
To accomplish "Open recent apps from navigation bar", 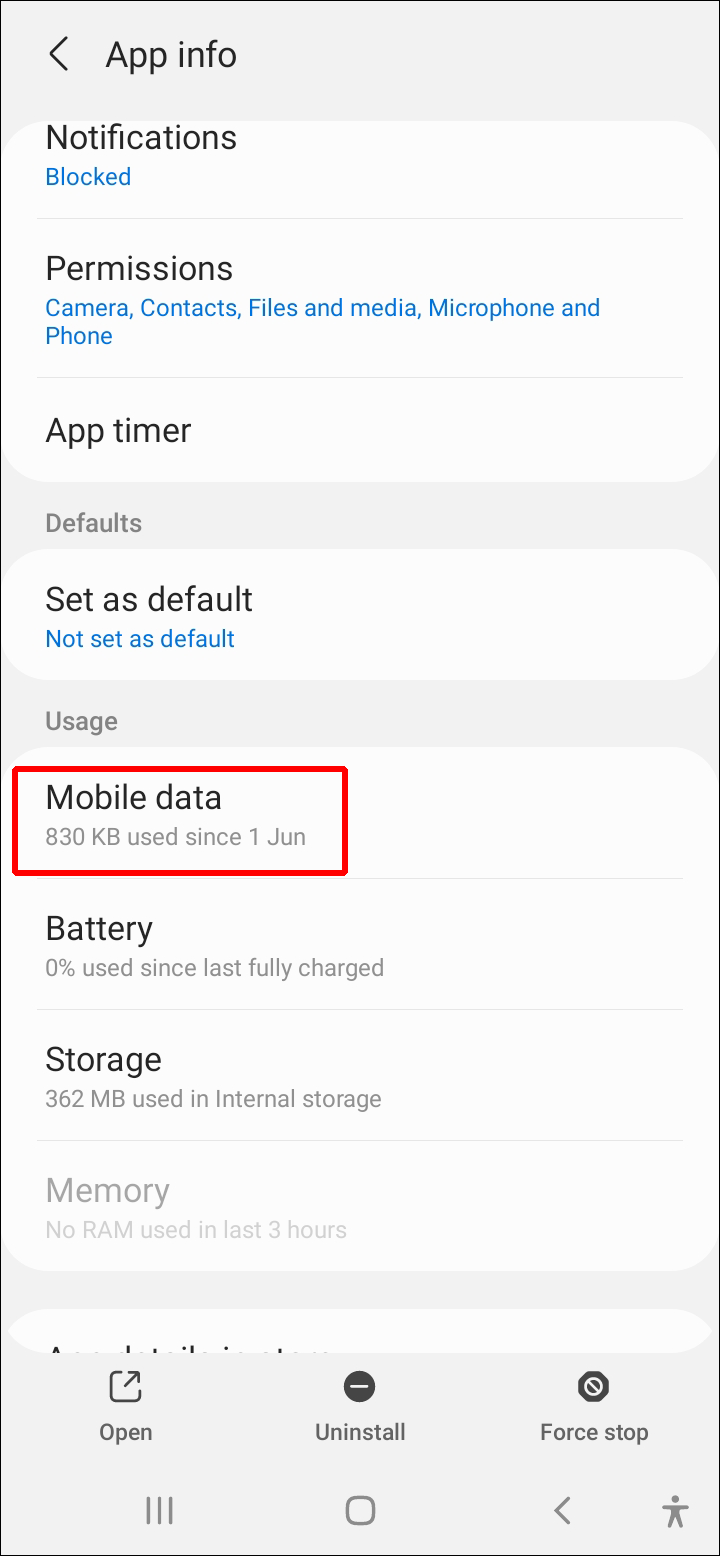I will click(x=160, y=1510).
